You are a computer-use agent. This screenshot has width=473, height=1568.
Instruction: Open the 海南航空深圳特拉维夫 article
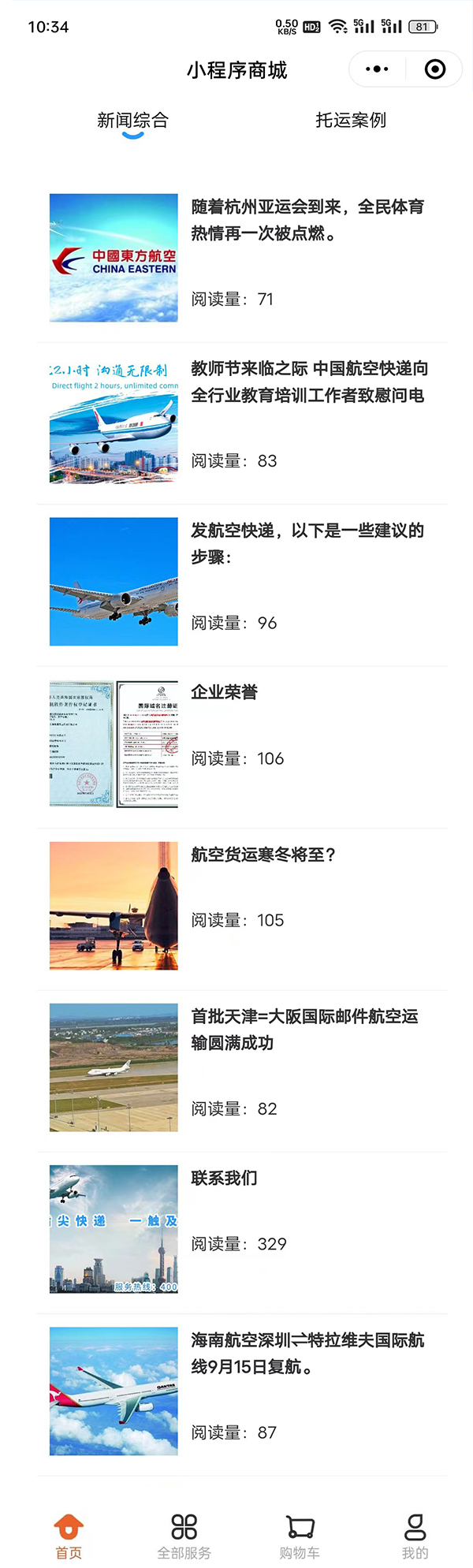pos(307,1353)
